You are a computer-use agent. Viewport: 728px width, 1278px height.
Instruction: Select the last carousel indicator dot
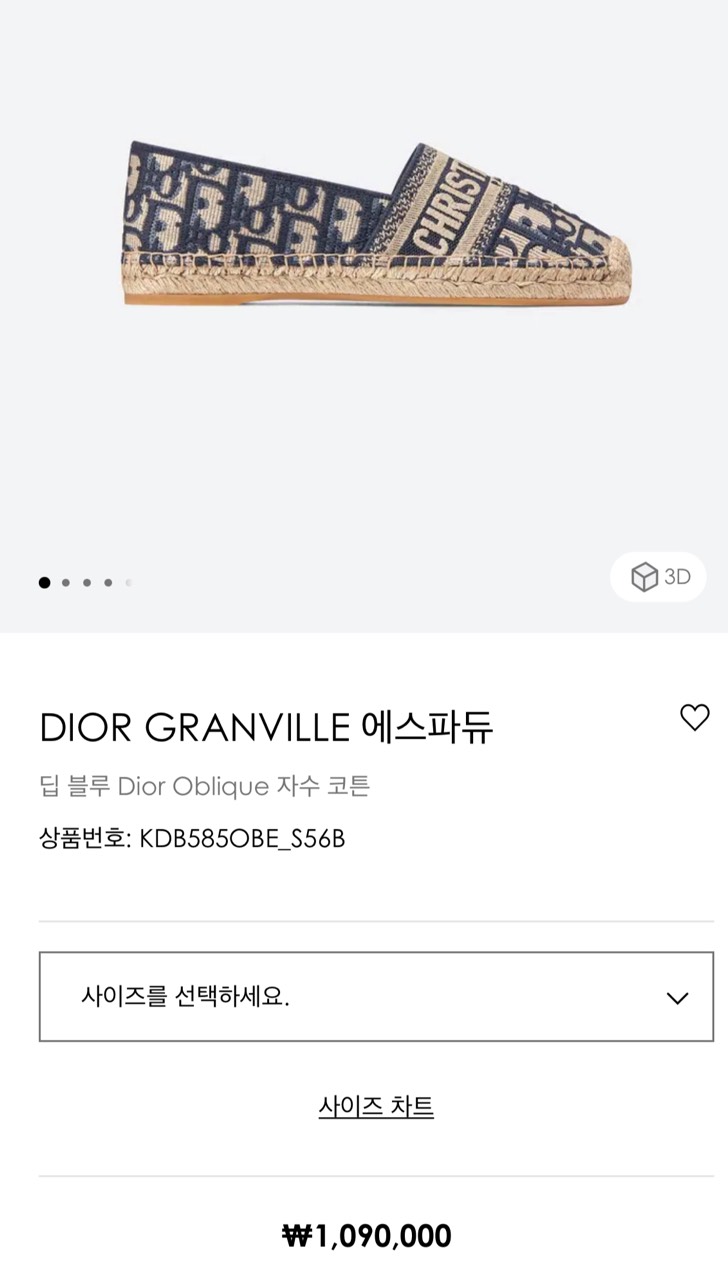pos(128,581)
